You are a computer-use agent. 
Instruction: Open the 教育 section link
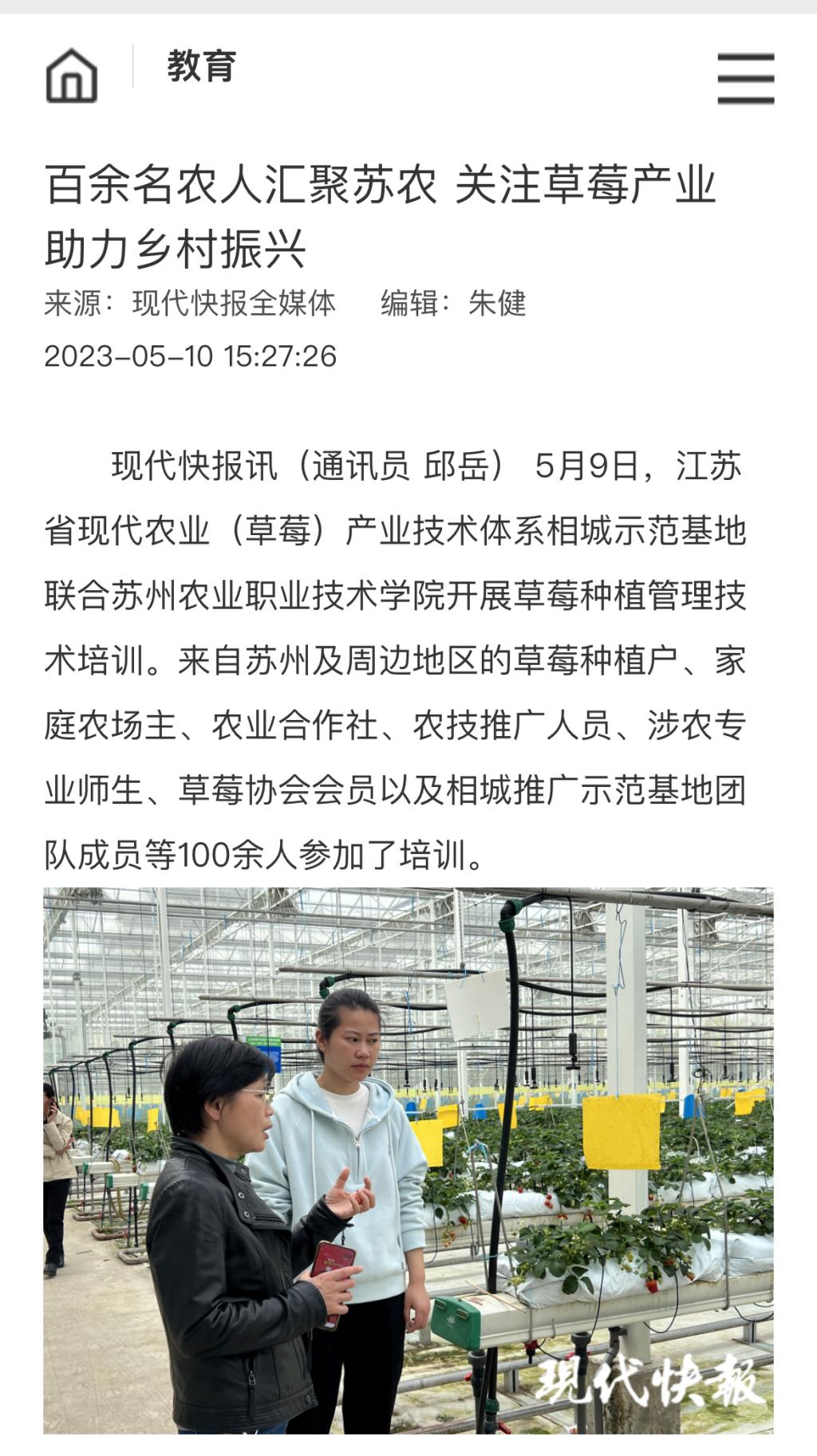click(x=202, y=66)
